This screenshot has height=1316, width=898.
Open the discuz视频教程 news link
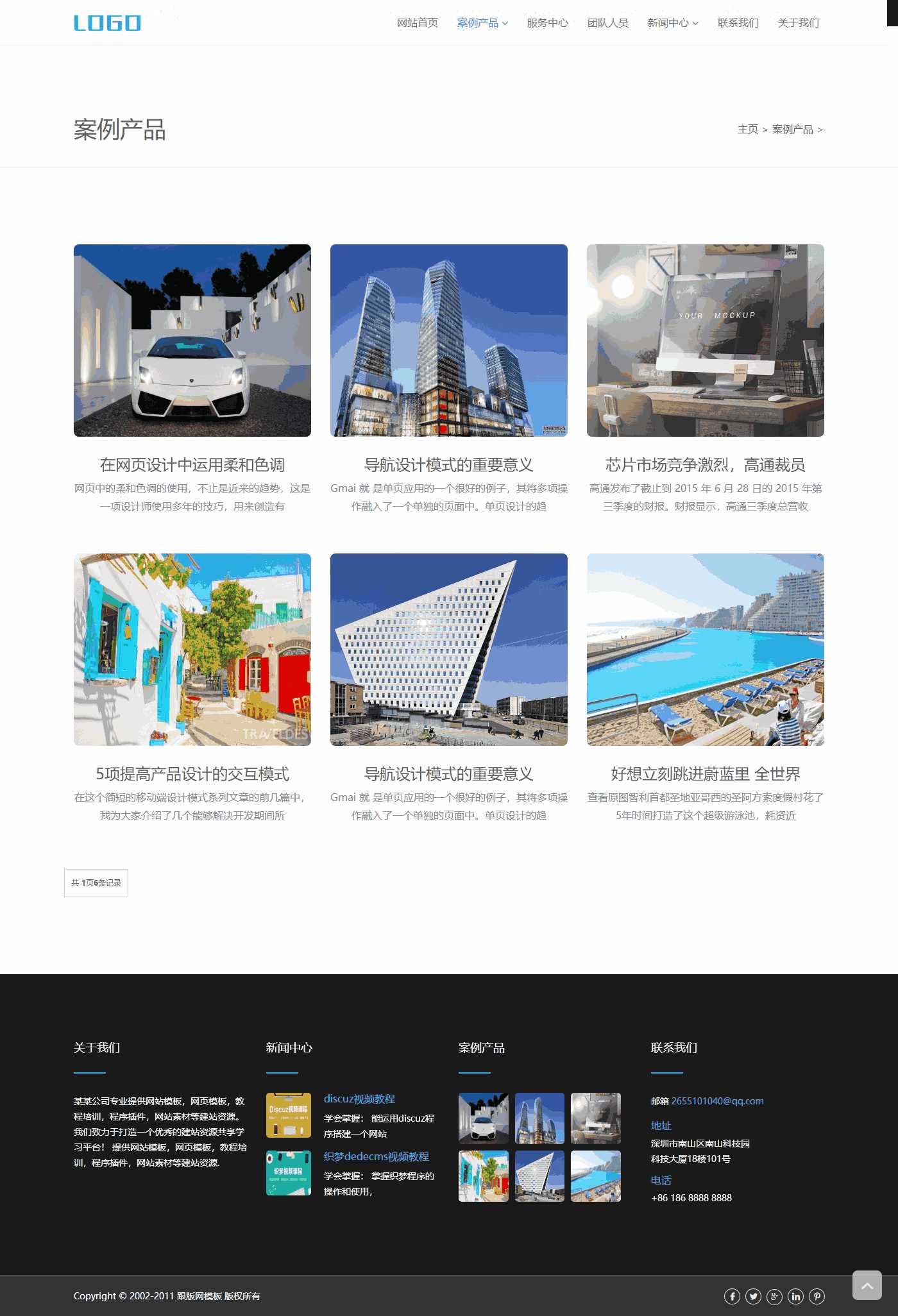(359, 1099)
